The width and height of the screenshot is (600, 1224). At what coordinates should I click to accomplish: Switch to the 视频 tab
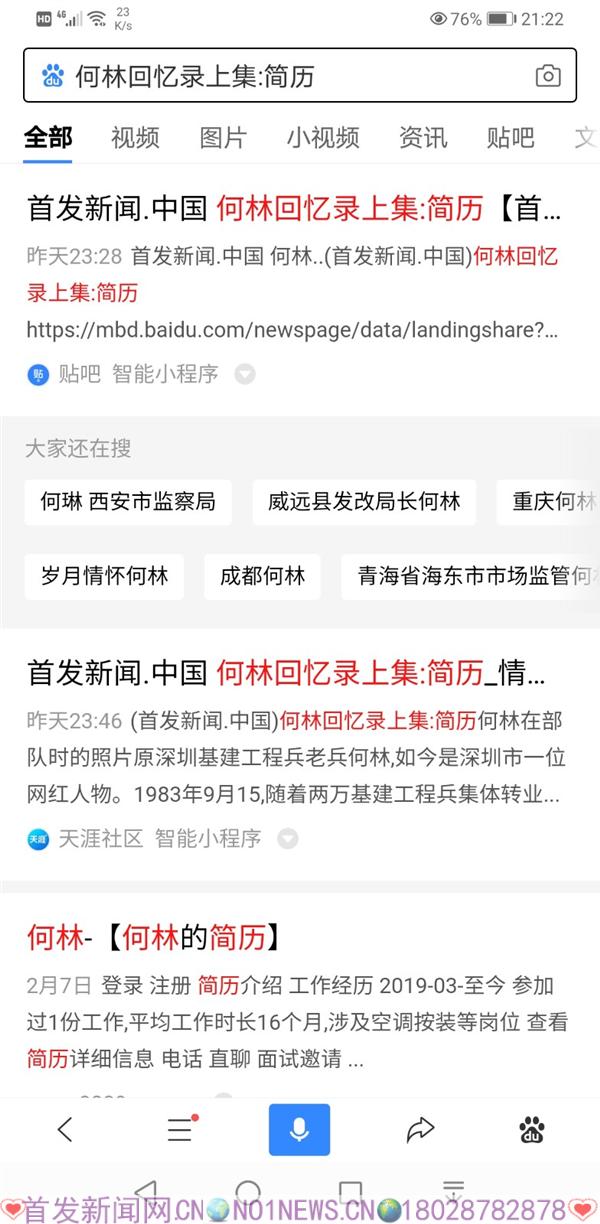[135, 137]
